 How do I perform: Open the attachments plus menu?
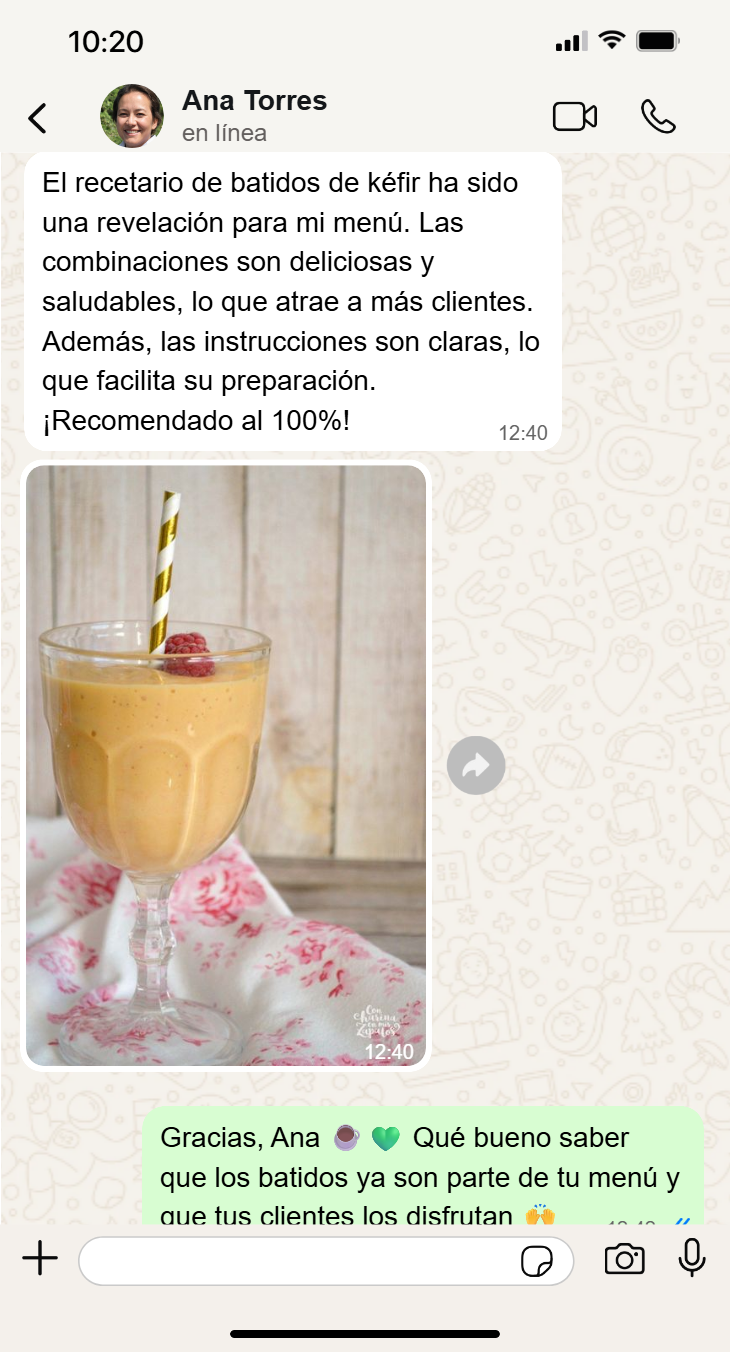pyautogui.click(x=40, y=1259)
